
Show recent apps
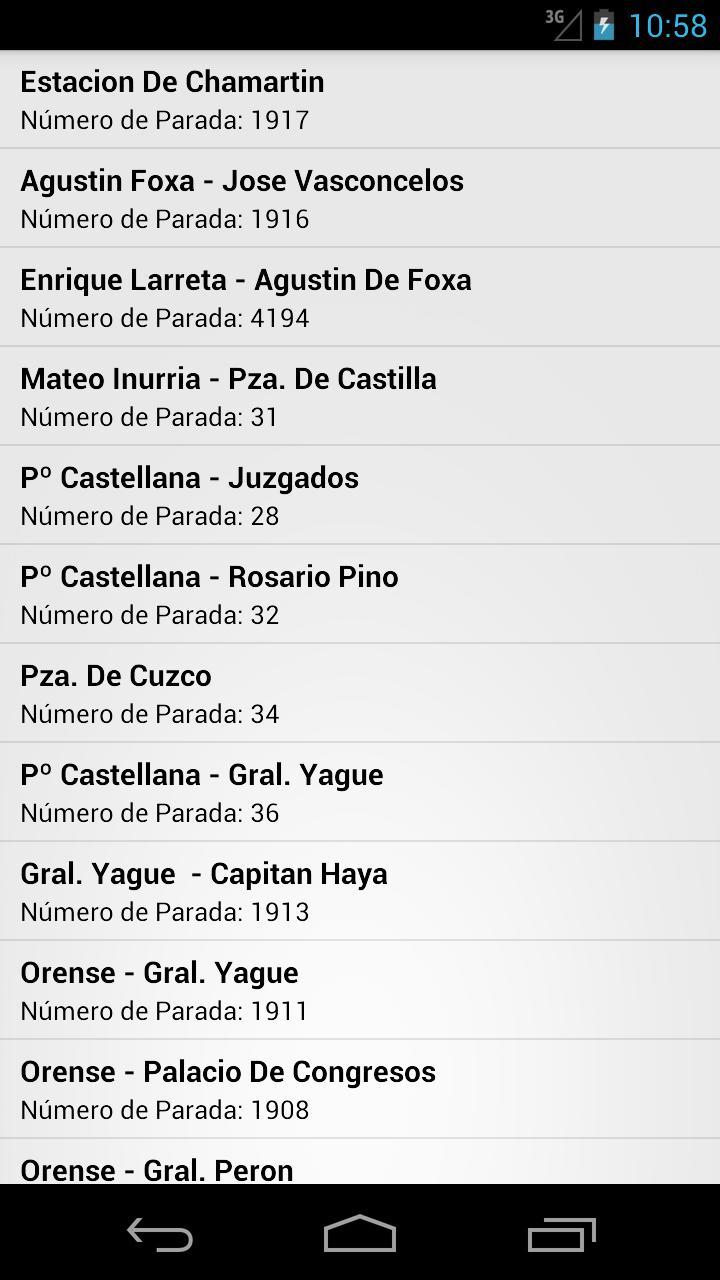coord(561,1234)
